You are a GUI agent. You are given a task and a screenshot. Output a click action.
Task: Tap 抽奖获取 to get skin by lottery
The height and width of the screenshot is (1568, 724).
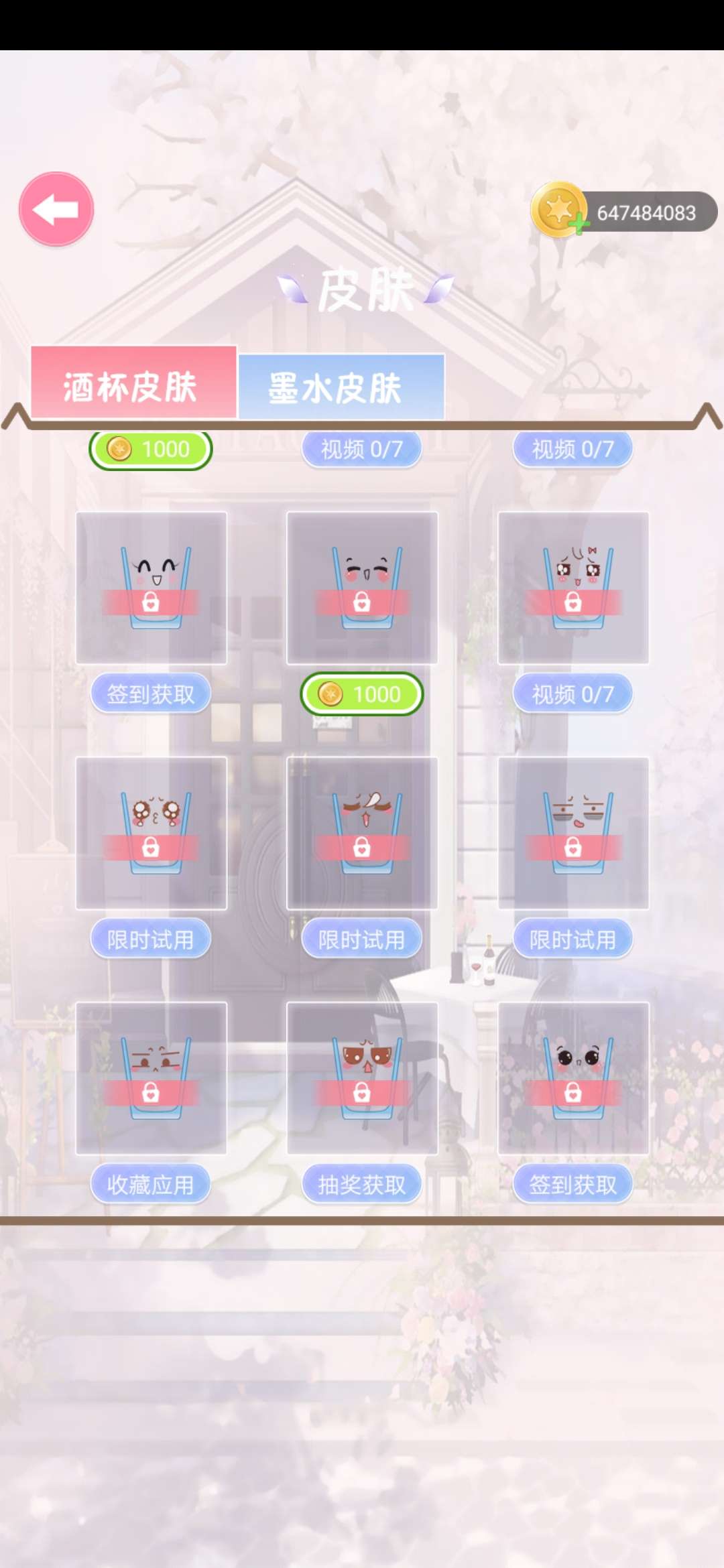362,1185
